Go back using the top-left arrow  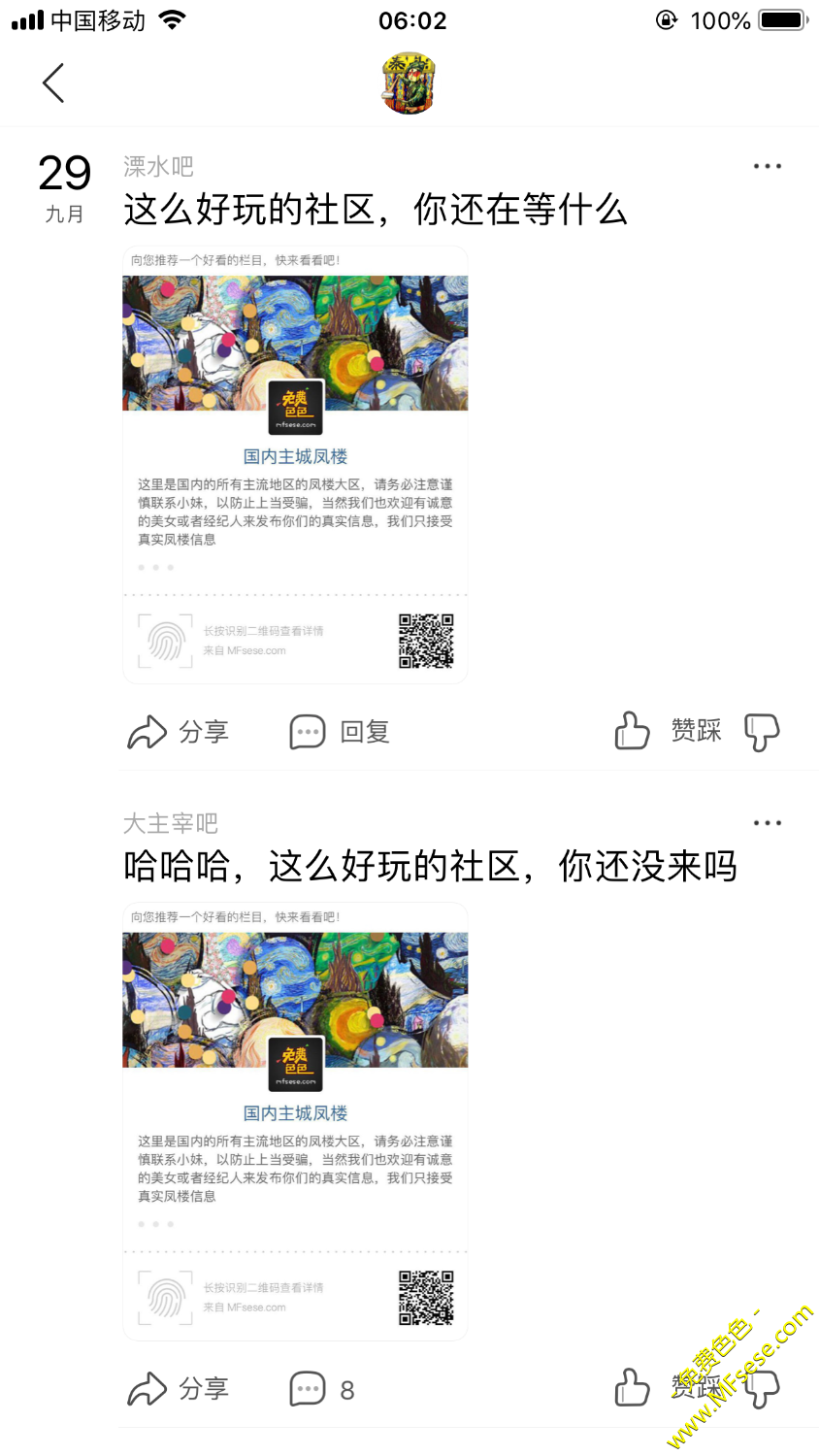point(53,83)
